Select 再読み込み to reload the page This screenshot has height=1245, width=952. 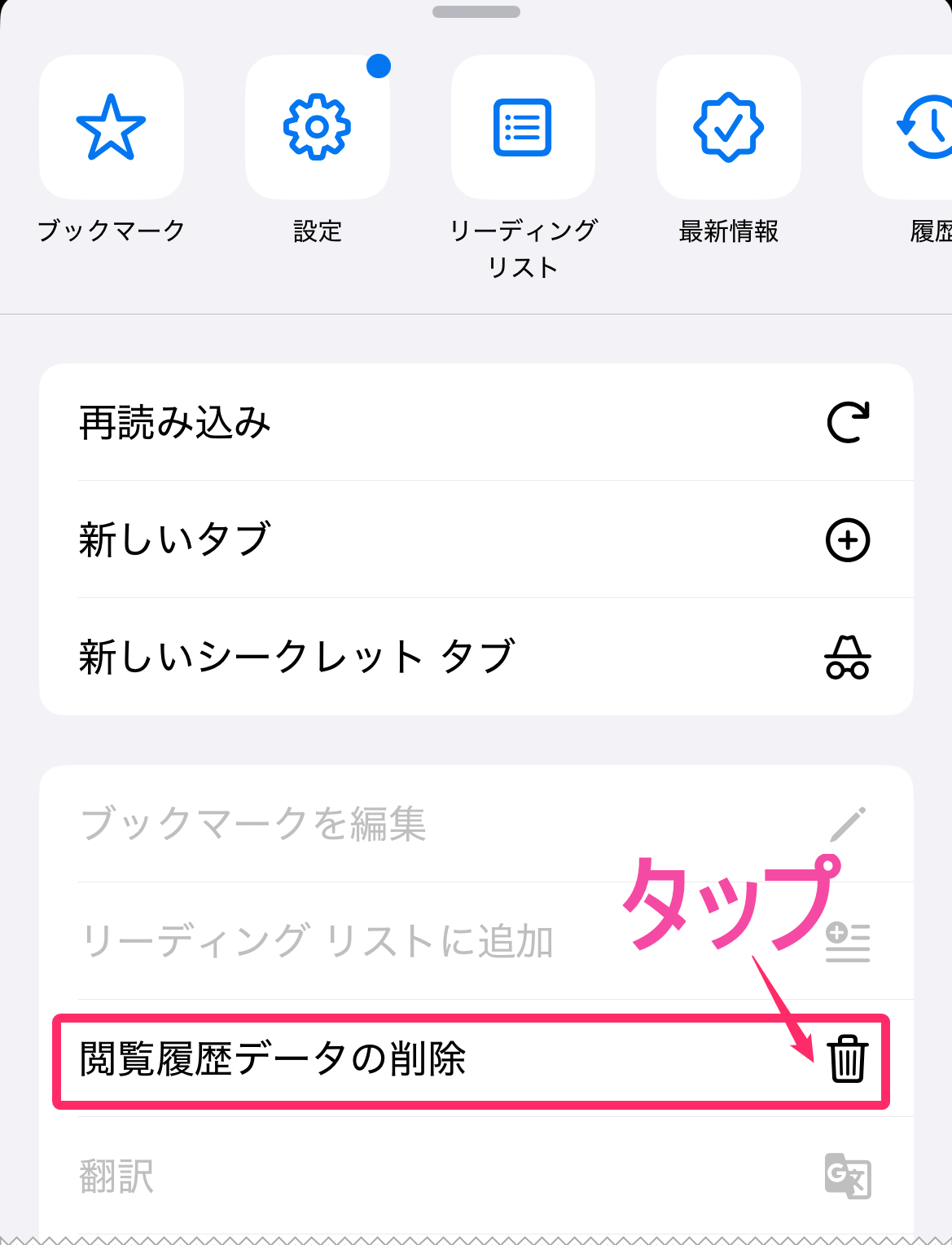(x=476, y=423)
